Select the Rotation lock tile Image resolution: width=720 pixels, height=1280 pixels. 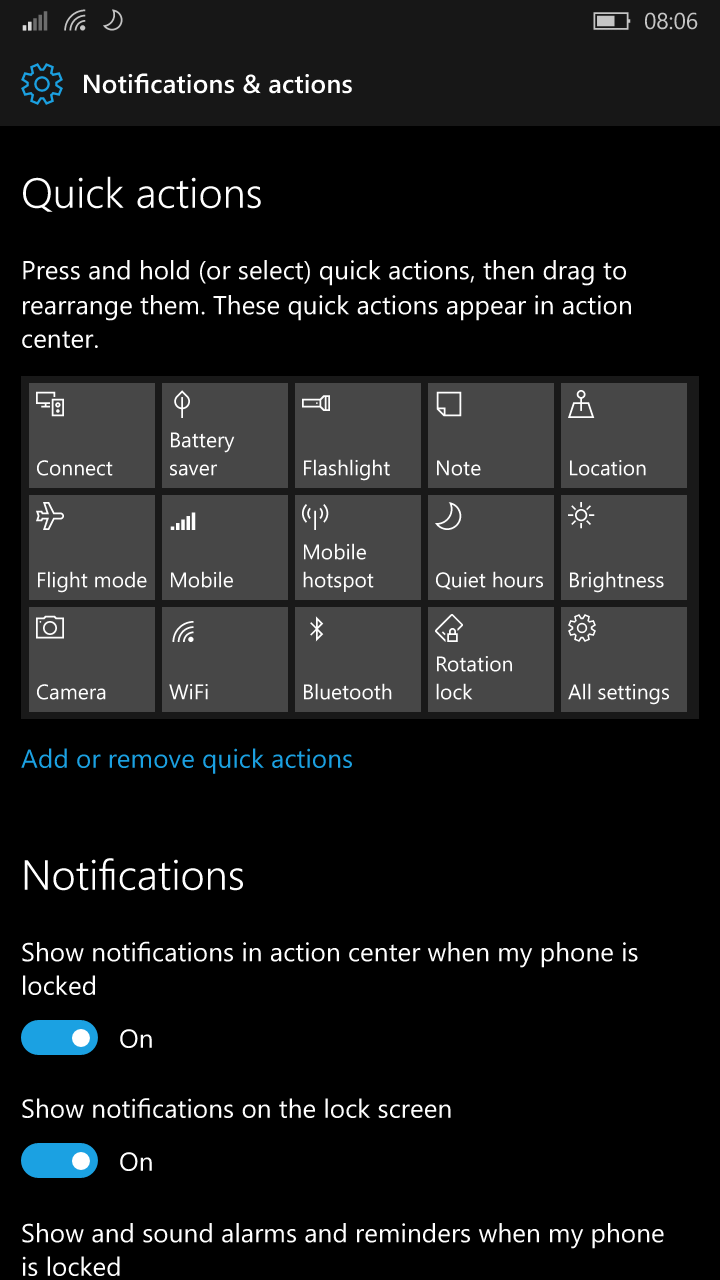[x=491, y=659]
